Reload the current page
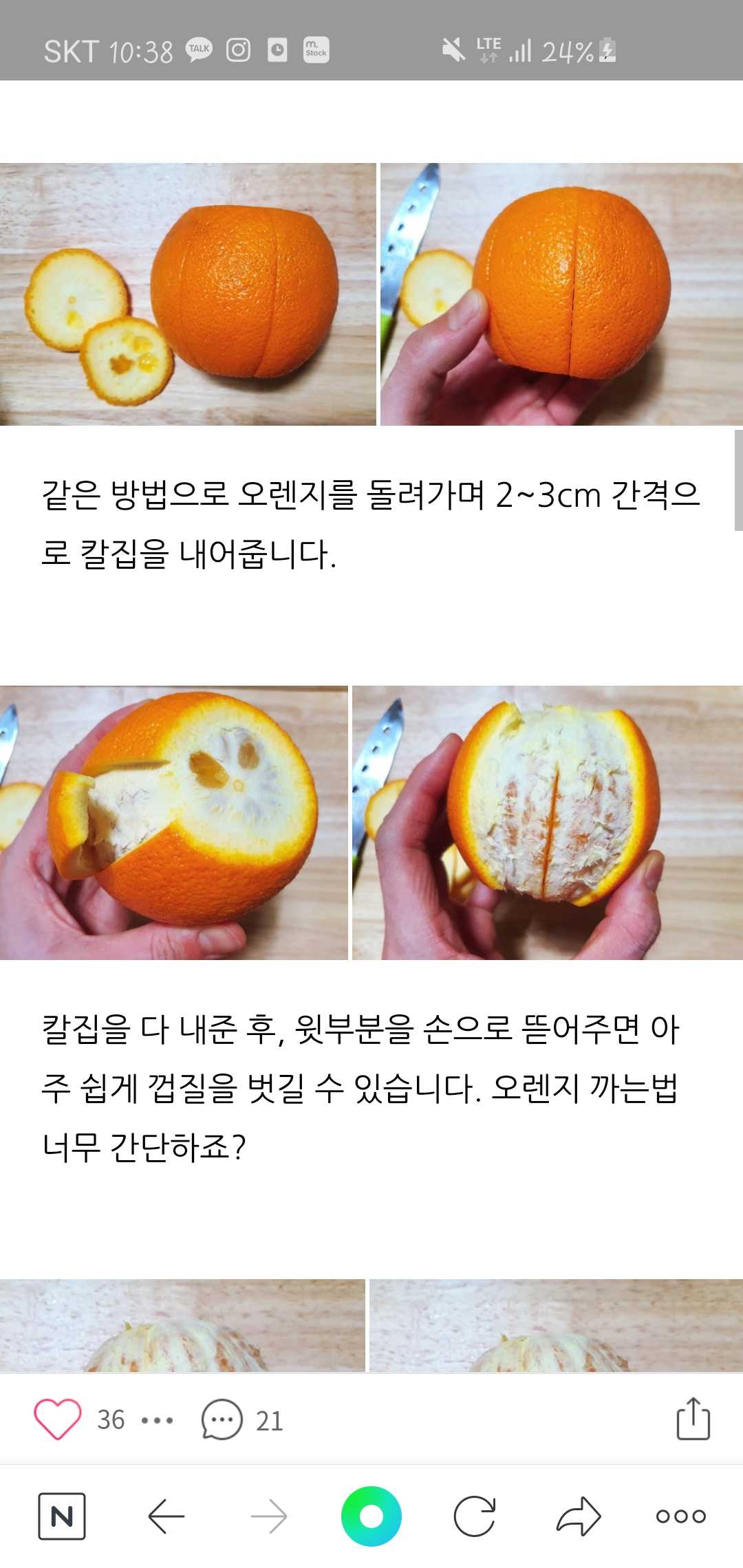743x1568 pixels. point(475,1516)
